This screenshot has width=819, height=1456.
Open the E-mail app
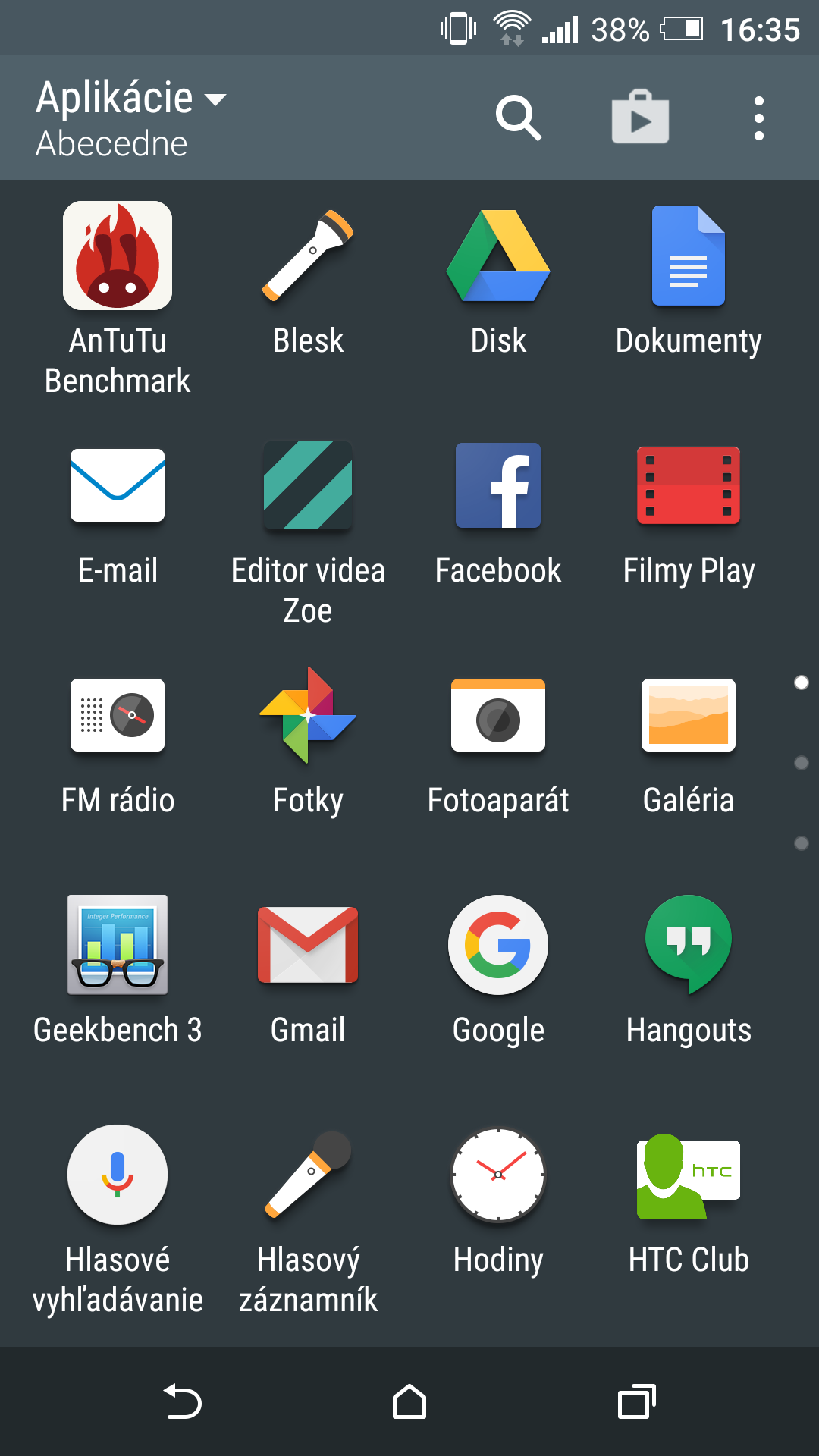(x=118, y=486)
